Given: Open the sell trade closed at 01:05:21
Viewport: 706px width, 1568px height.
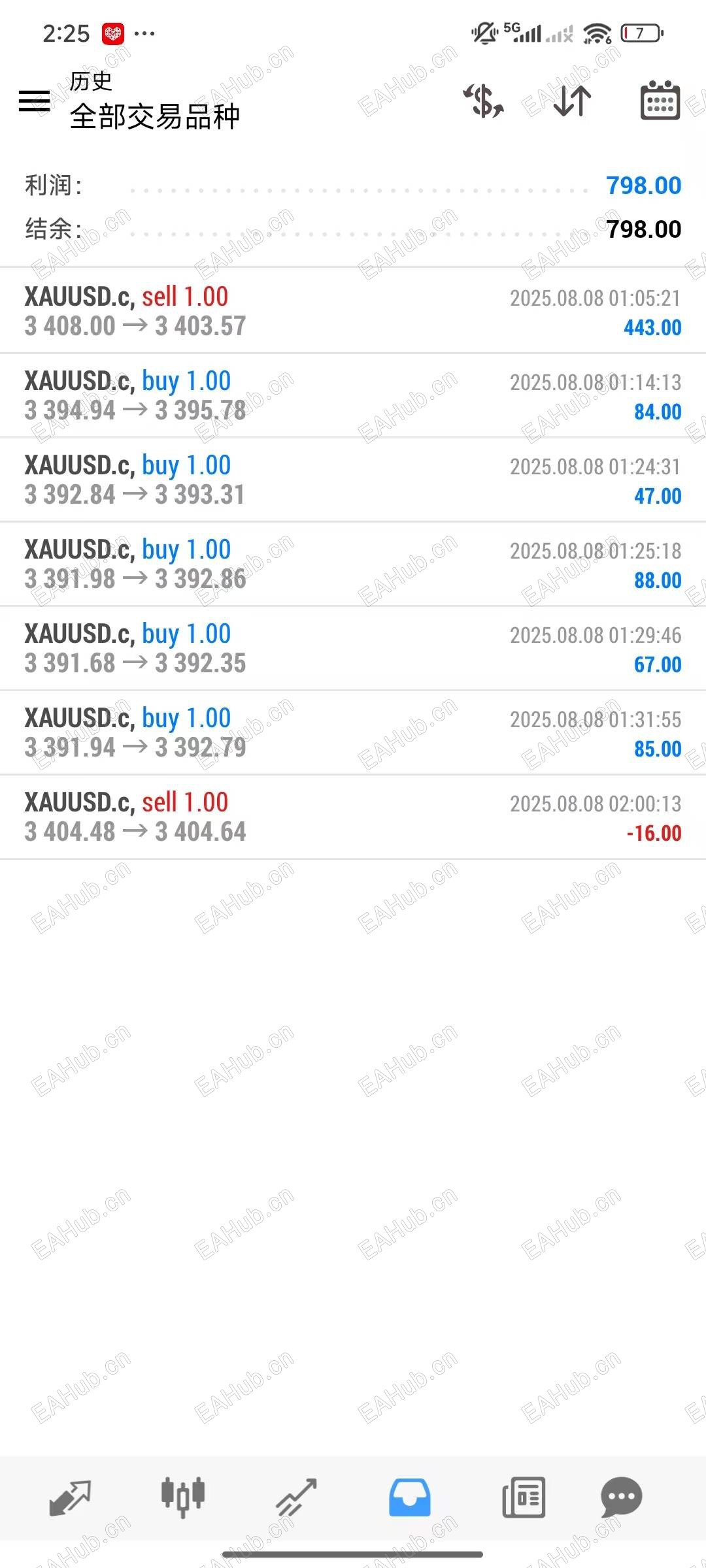Looking at the screenshot, I should click(353, 311).
